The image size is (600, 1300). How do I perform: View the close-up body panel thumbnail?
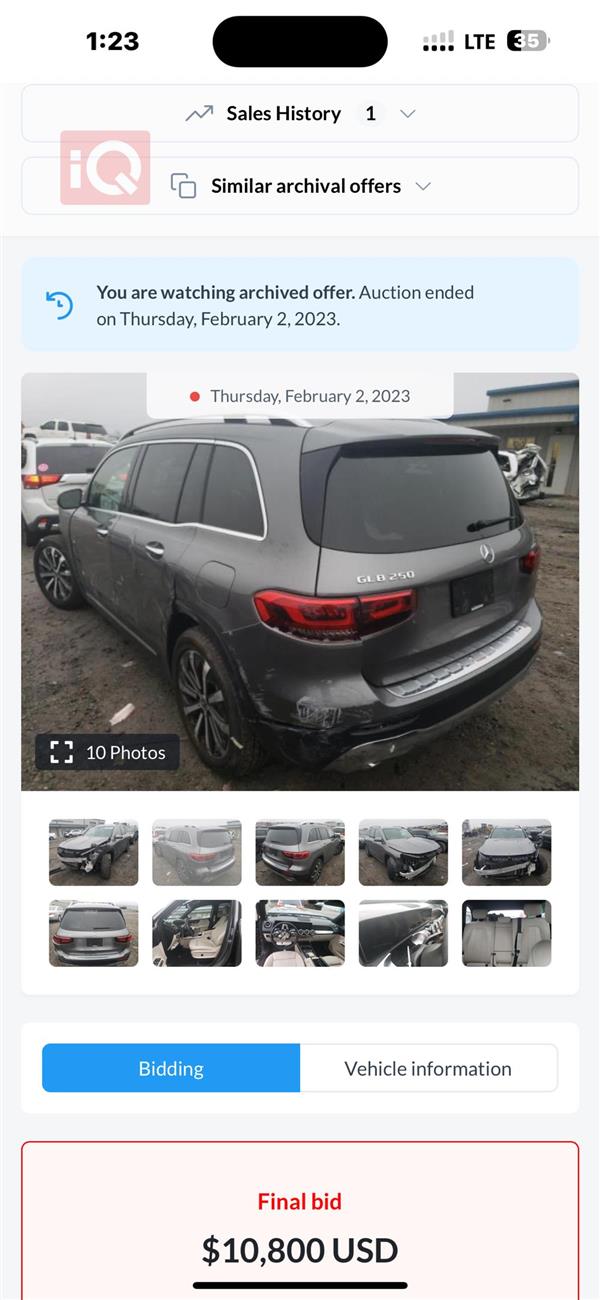click(x=403, y=933)
